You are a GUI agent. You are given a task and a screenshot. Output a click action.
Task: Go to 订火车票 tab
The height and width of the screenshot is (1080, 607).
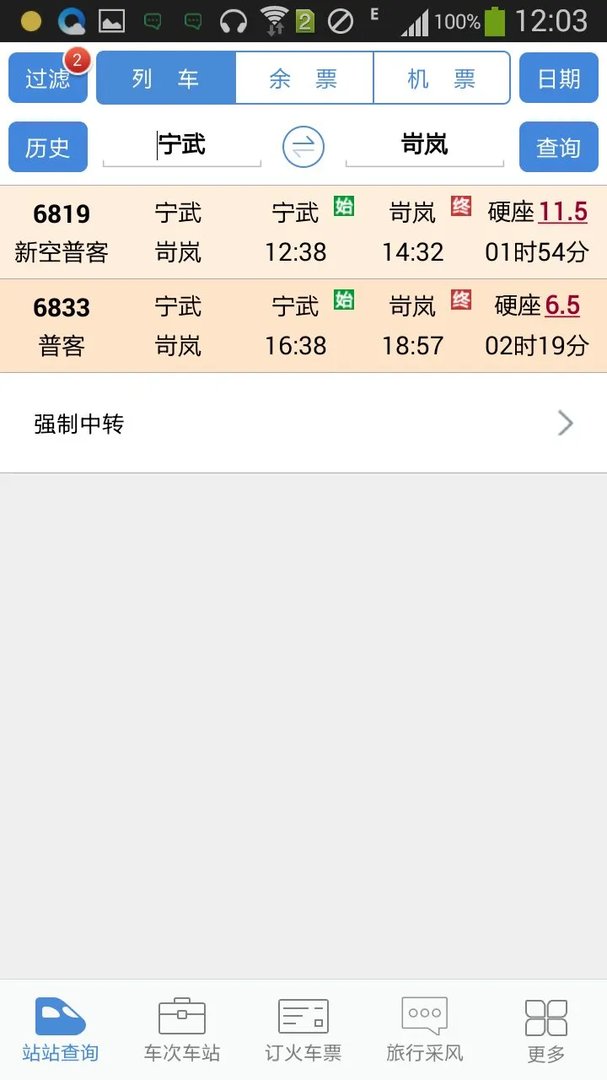(x=303, y=1028)
